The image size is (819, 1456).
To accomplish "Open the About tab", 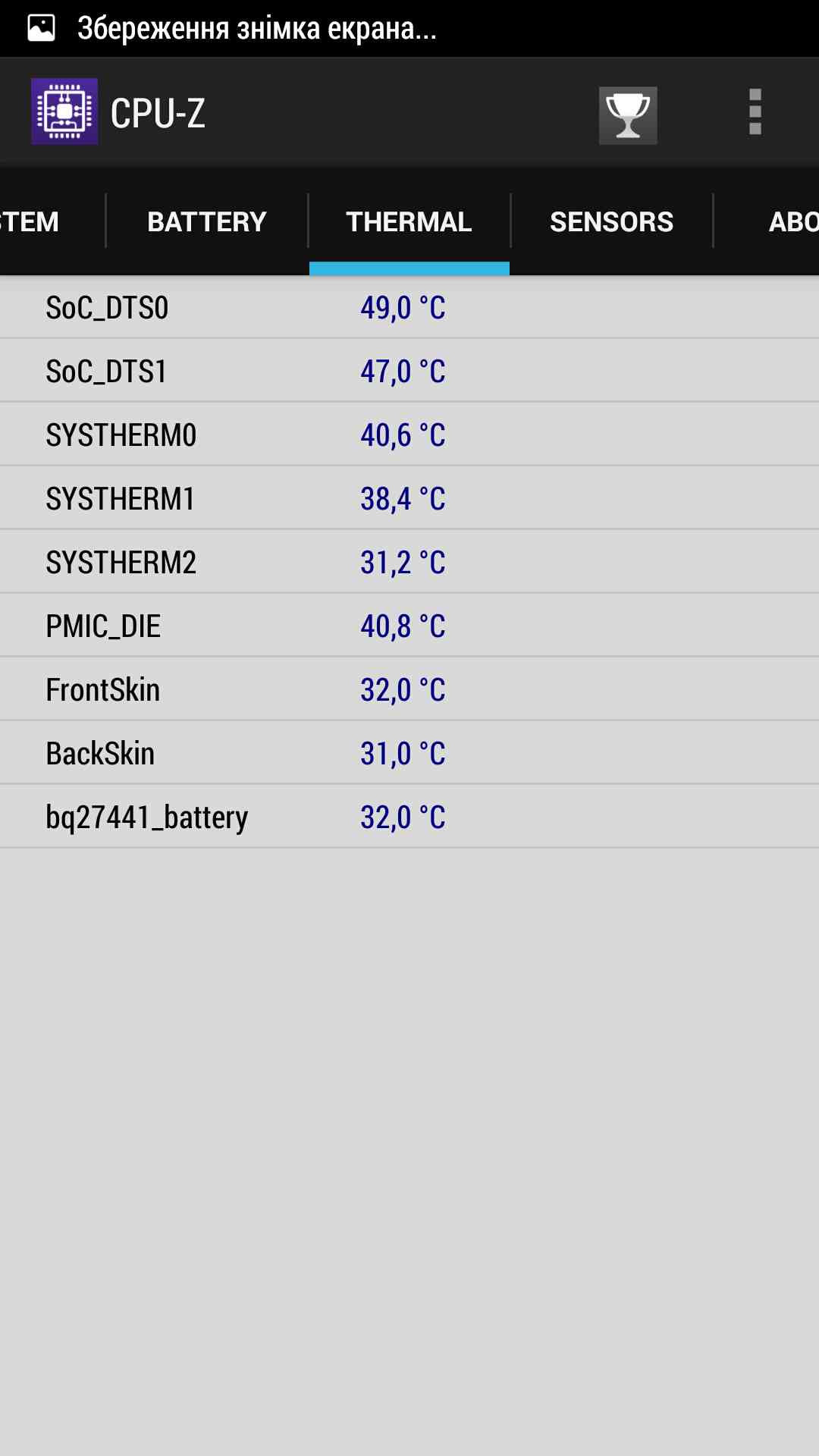I will click(789, 221).
